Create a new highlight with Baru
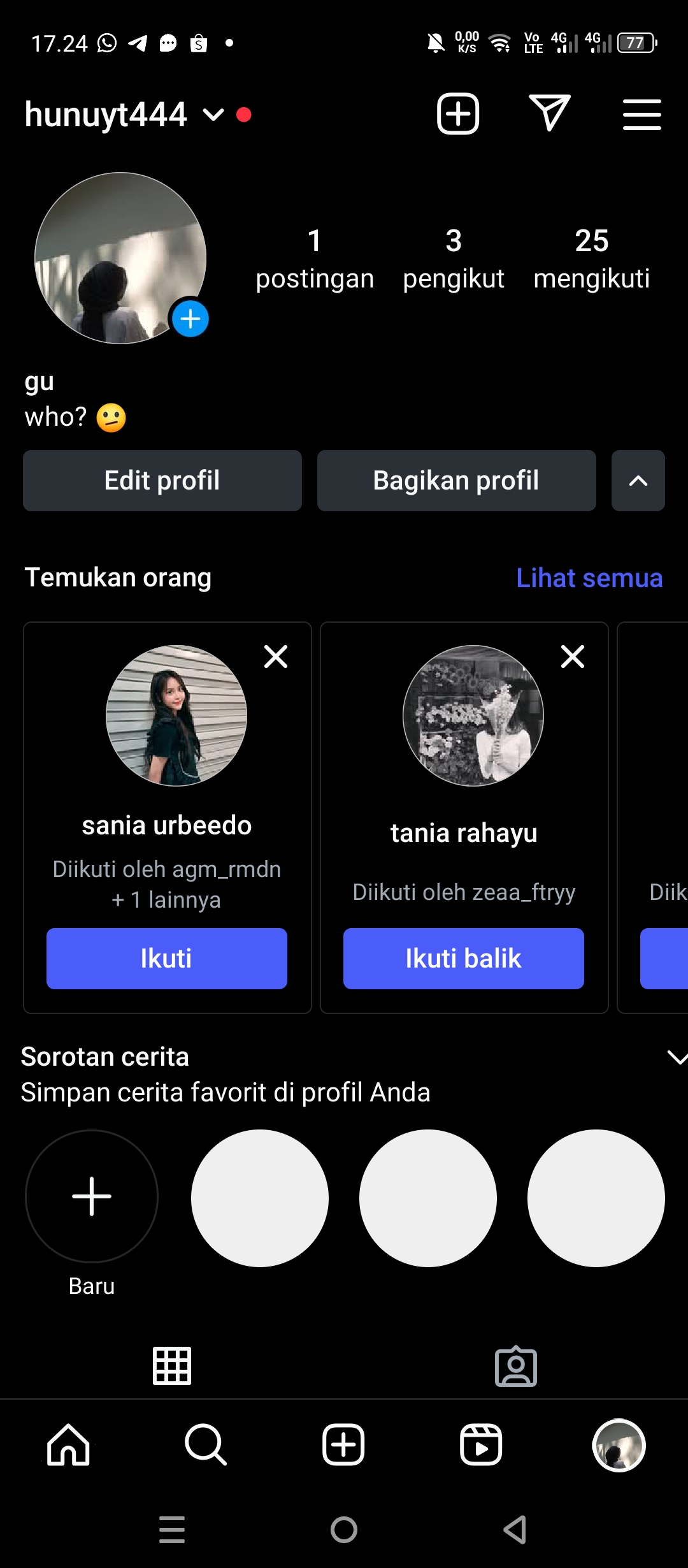Screen dimensions: 688x1568 tap(92, 1196)
